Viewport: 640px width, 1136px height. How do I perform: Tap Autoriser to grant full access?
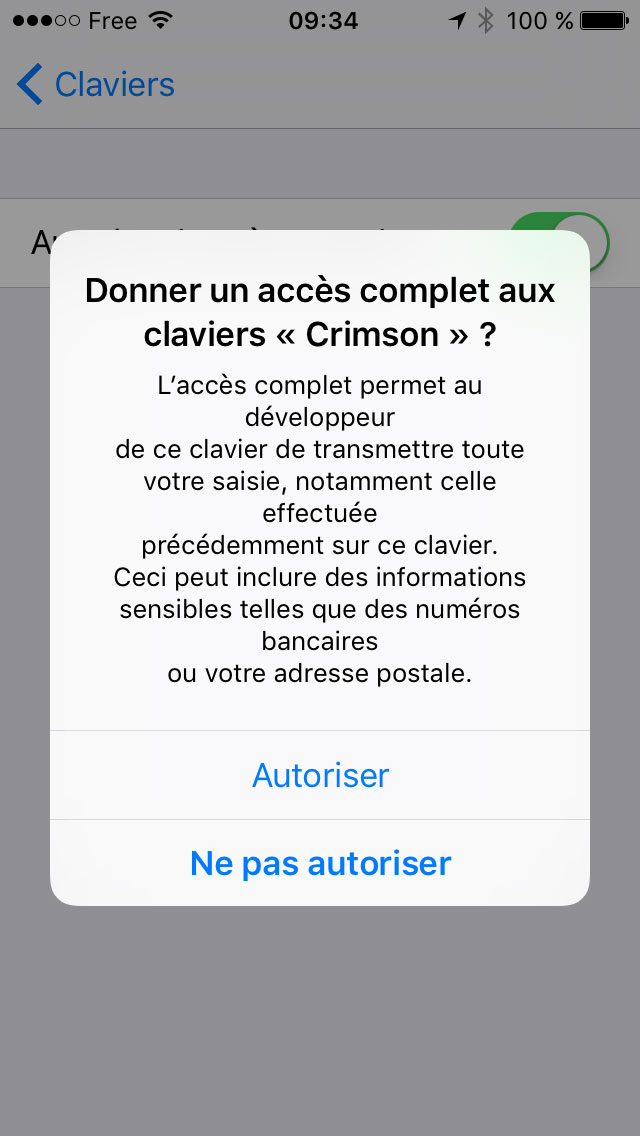pyautogui.click(x=320, y=775)
